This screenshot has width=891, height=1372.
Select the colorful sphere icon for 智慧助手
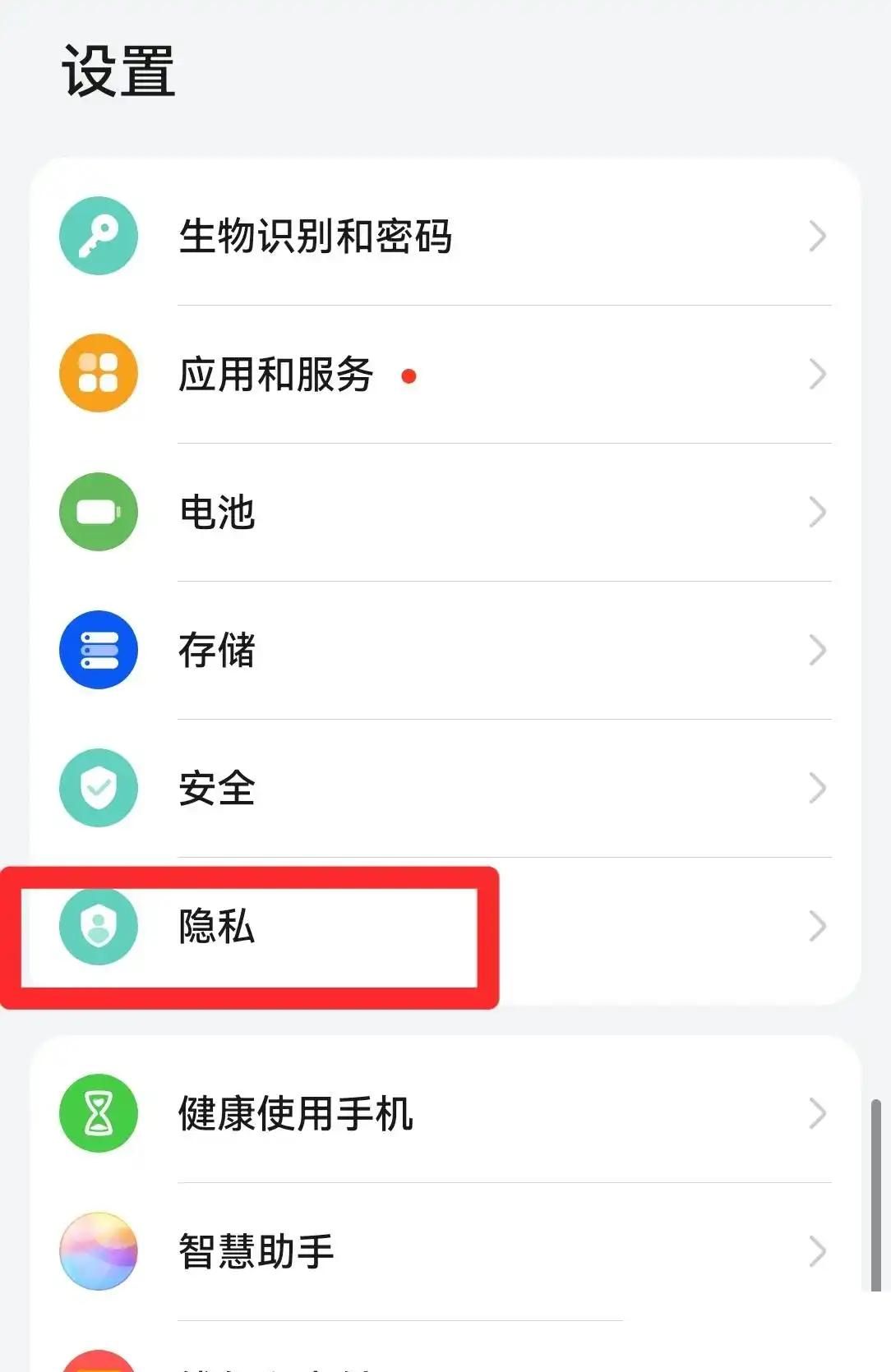pyautogui.click(x=98, y=1251)
